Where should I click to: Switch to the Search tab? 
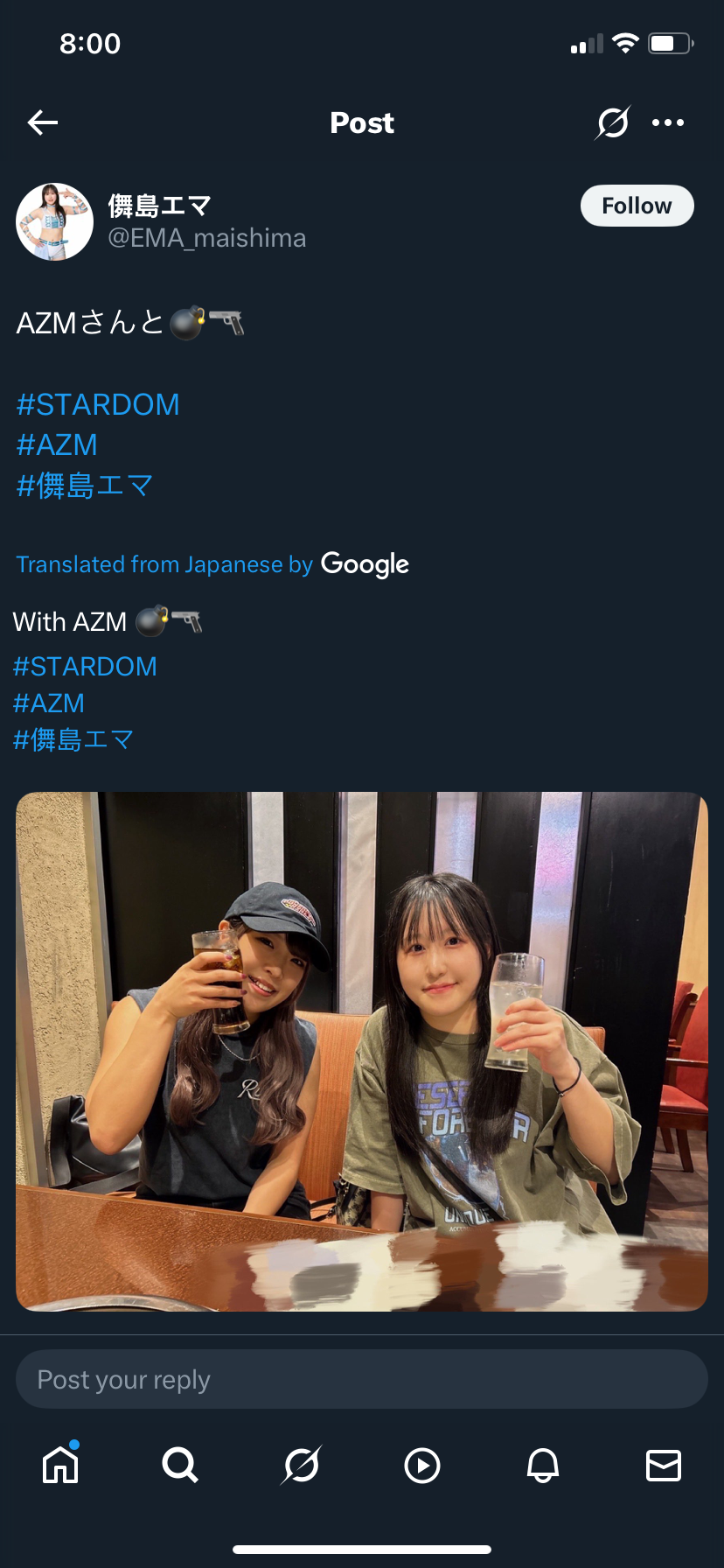click(x=180, y=1465)
